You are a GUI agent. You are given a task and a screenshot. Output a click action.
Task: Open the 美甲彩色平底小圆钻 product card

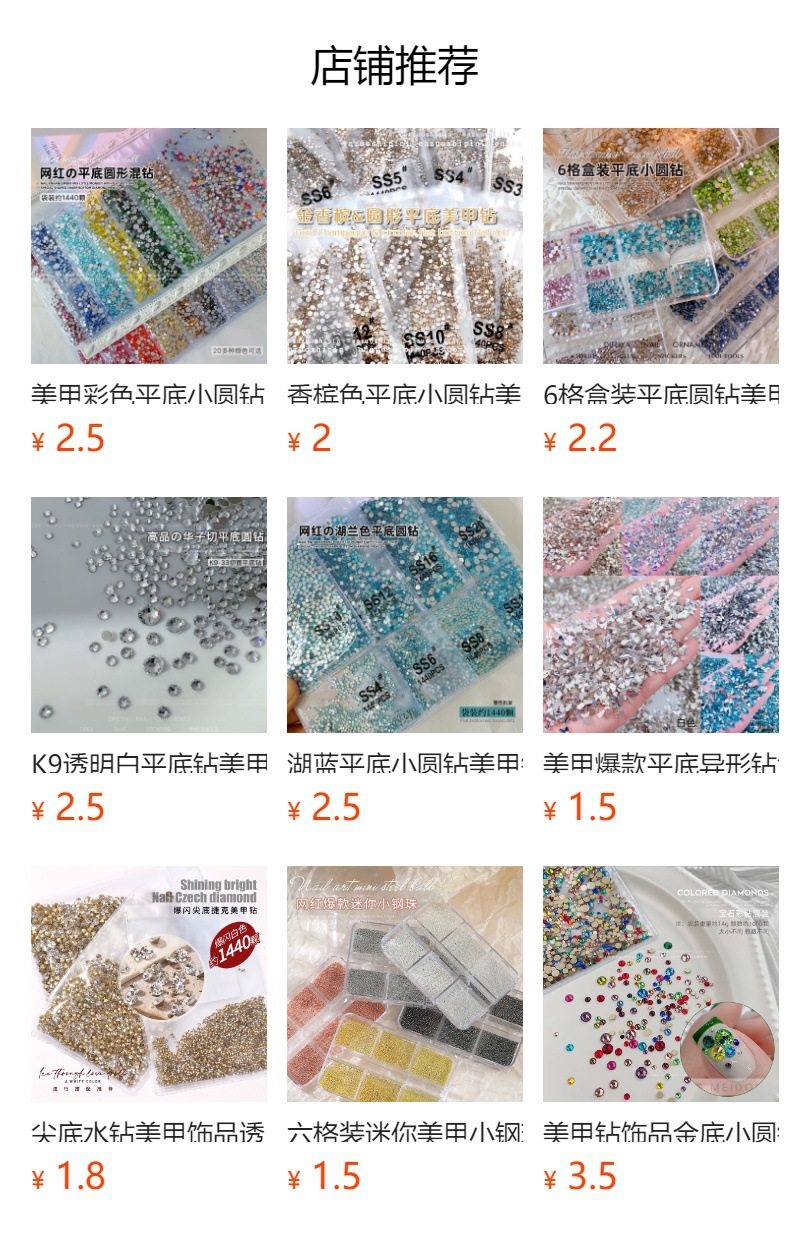[x=149, y=246]
